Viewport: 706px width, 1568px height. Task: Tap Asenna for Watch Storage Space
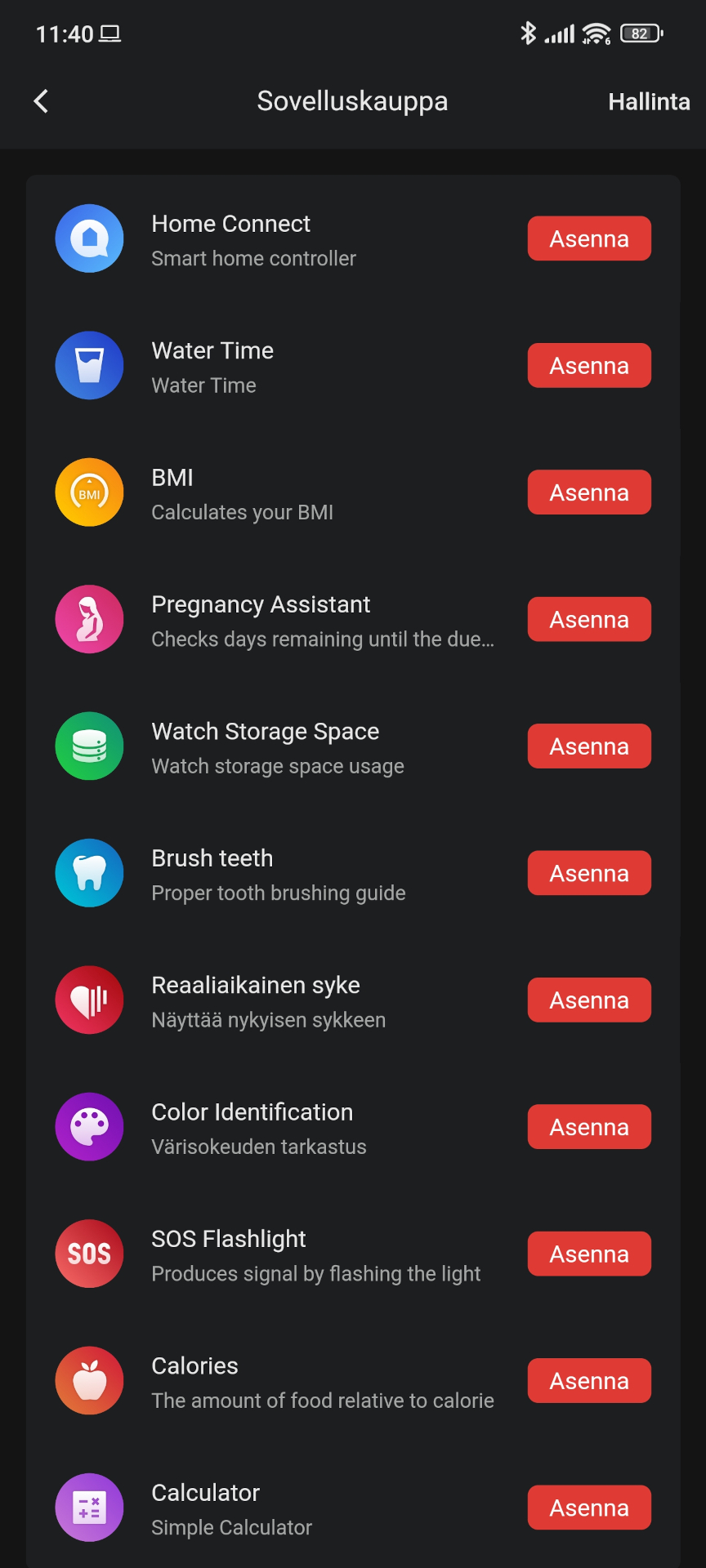click(x=589, y=746)
